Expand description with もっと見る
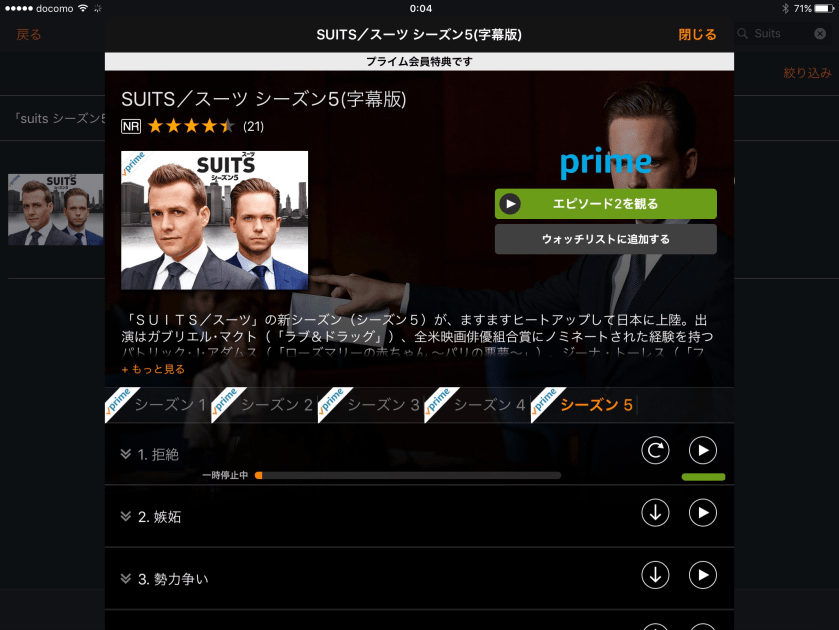 tap(153, 369)
